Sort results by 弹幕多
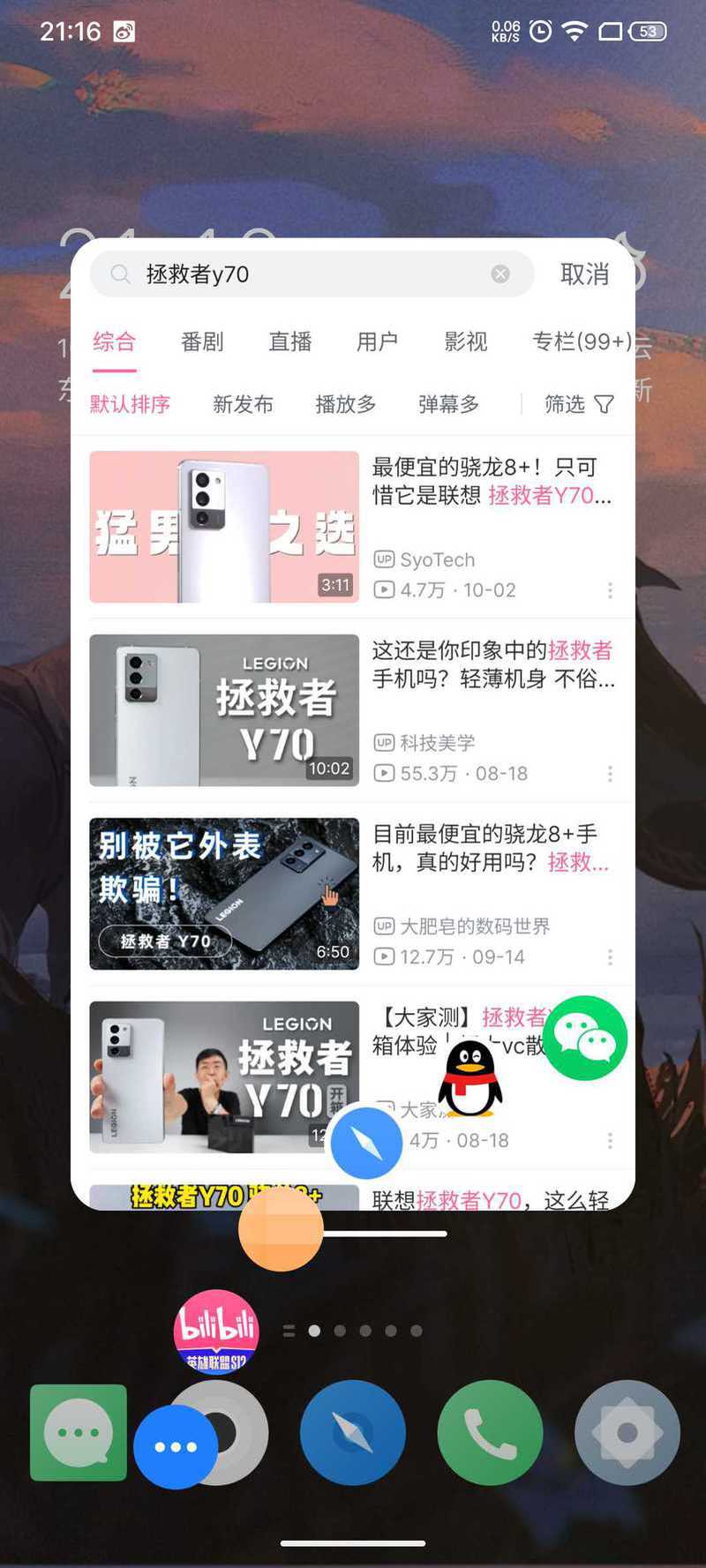706x1568 pixels. 448,404
